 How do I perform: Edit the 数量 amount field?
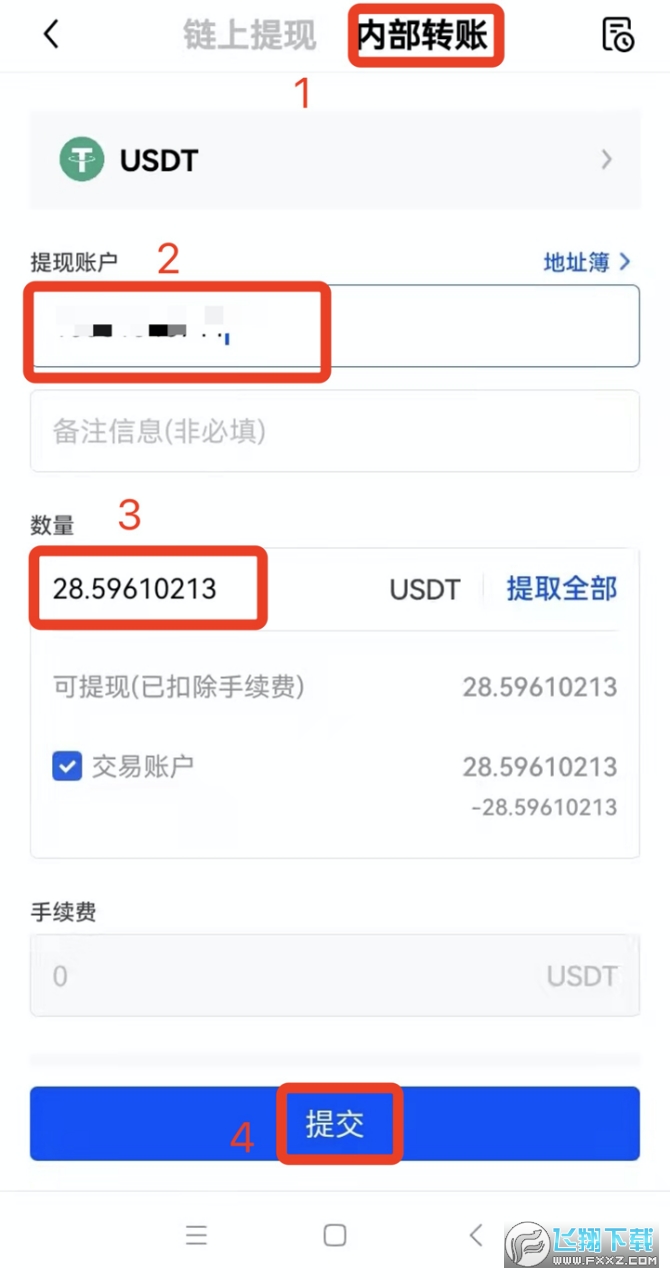(200, 589)
